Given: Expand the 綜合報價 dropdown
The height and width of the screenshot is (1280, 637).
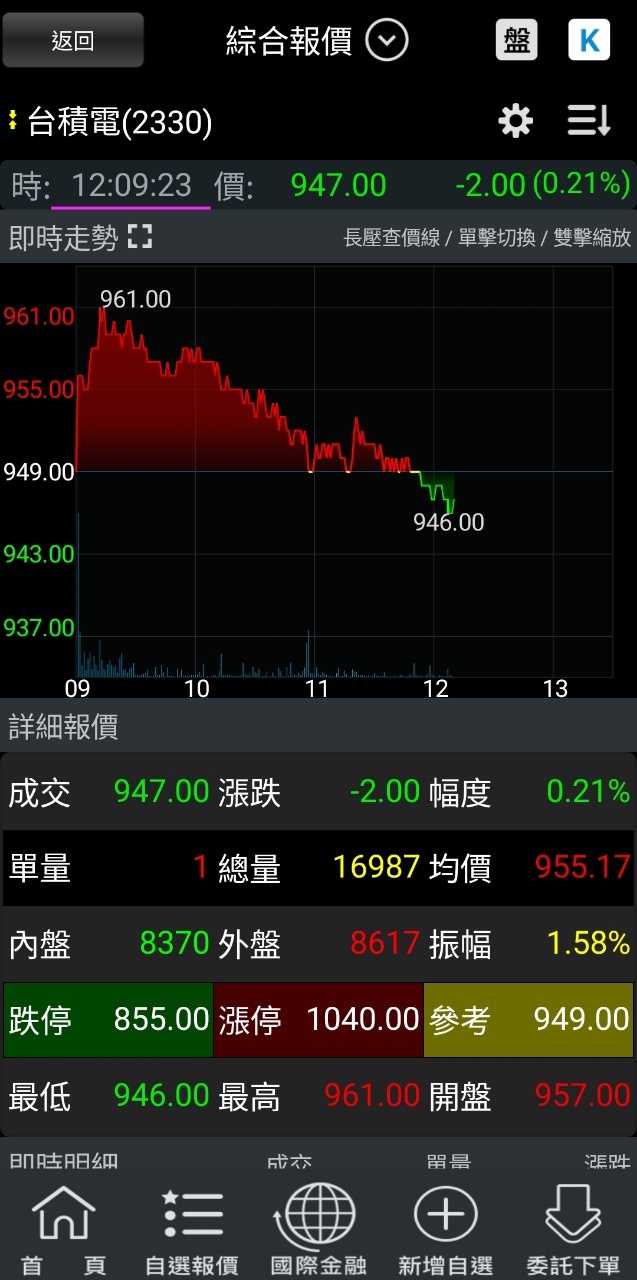Looking at the screenshot, I should 387,41.
